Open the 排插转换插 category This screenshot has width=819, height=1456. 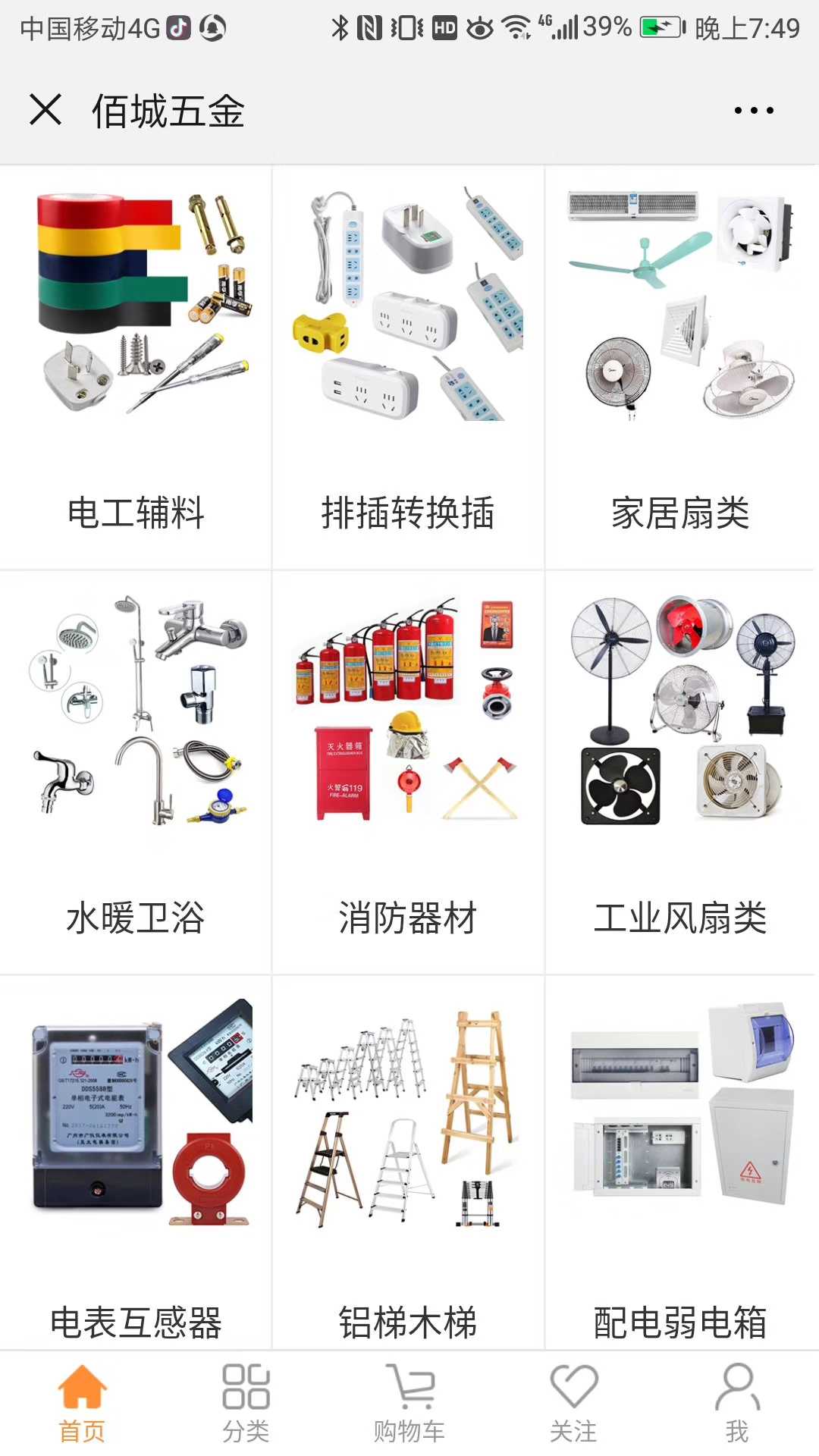tap(408, 367)
